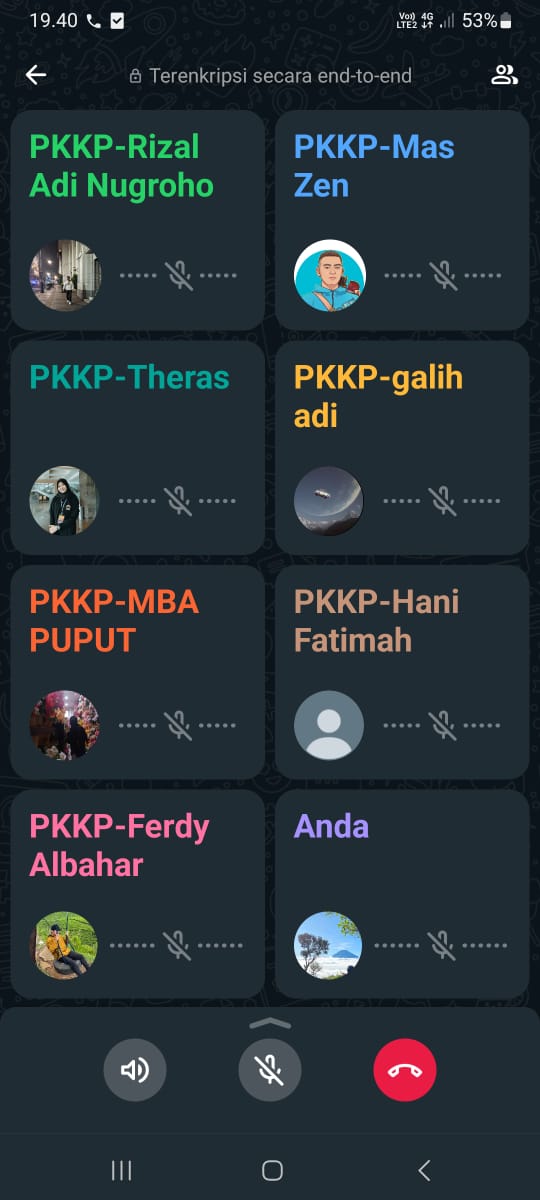The image size is (540, 1200).
Task: Select the PKKP-MBA PUPUT tile
Action: click(138, 672)
